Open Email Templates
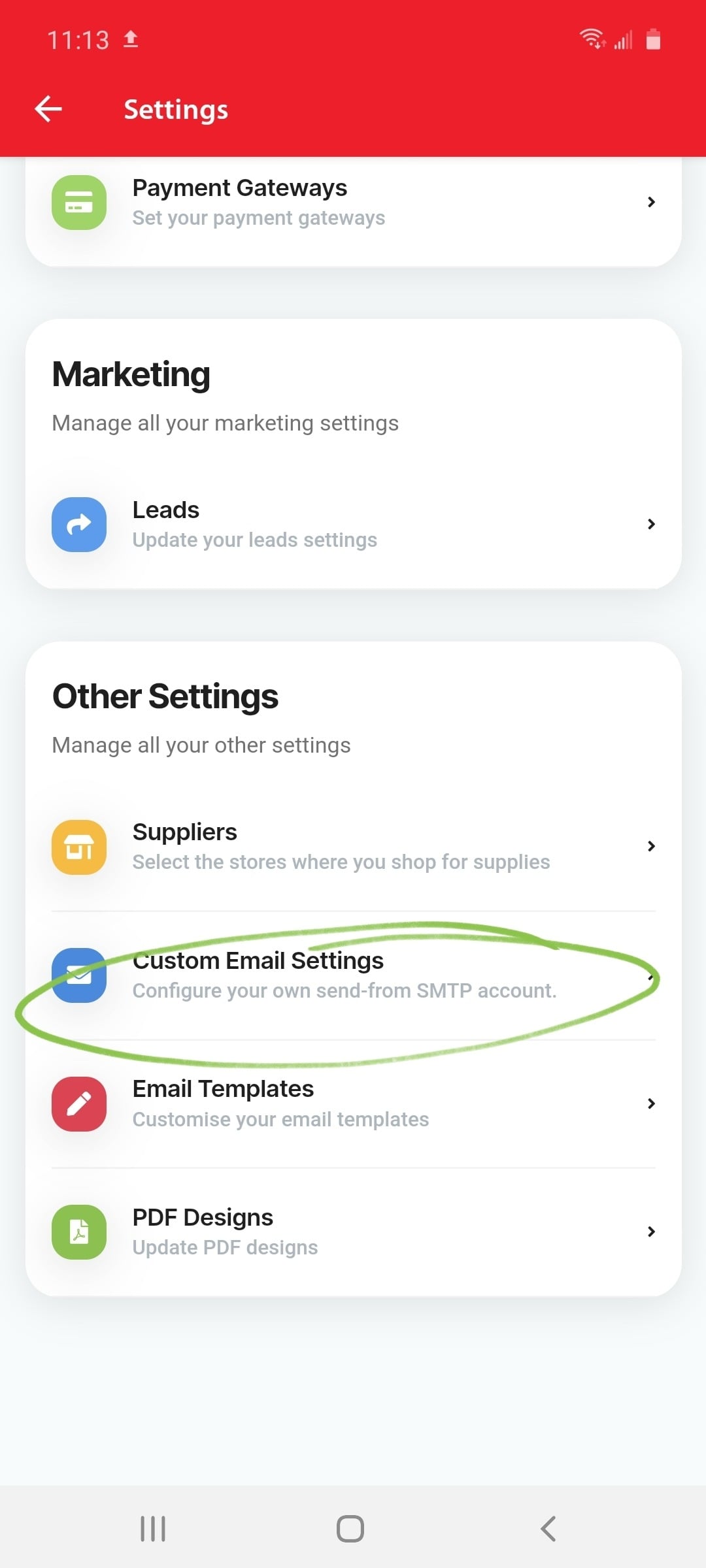This screenshot has width=706, height=1568. point(353,1103)
